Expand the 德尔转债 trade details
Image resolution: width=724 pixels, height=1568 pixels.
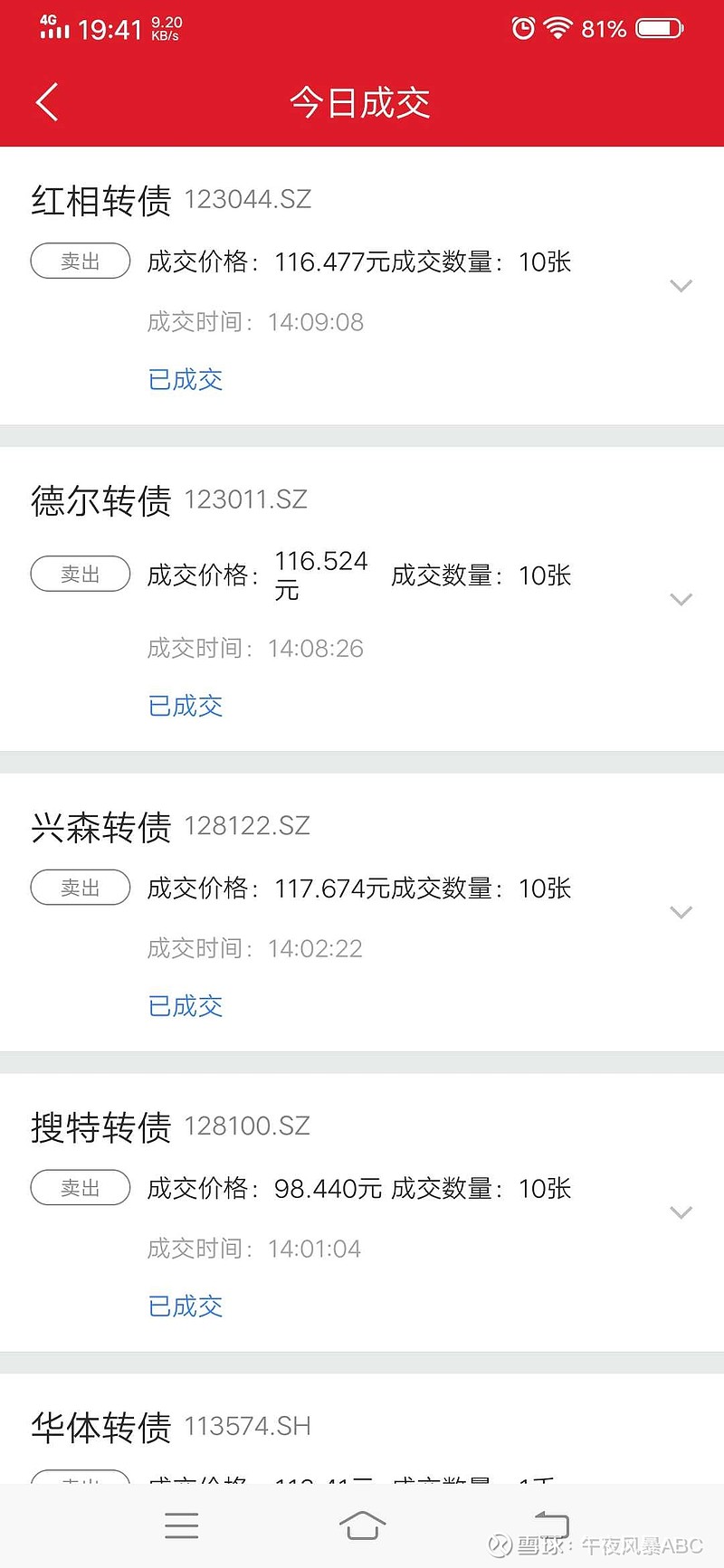point(681,599)
